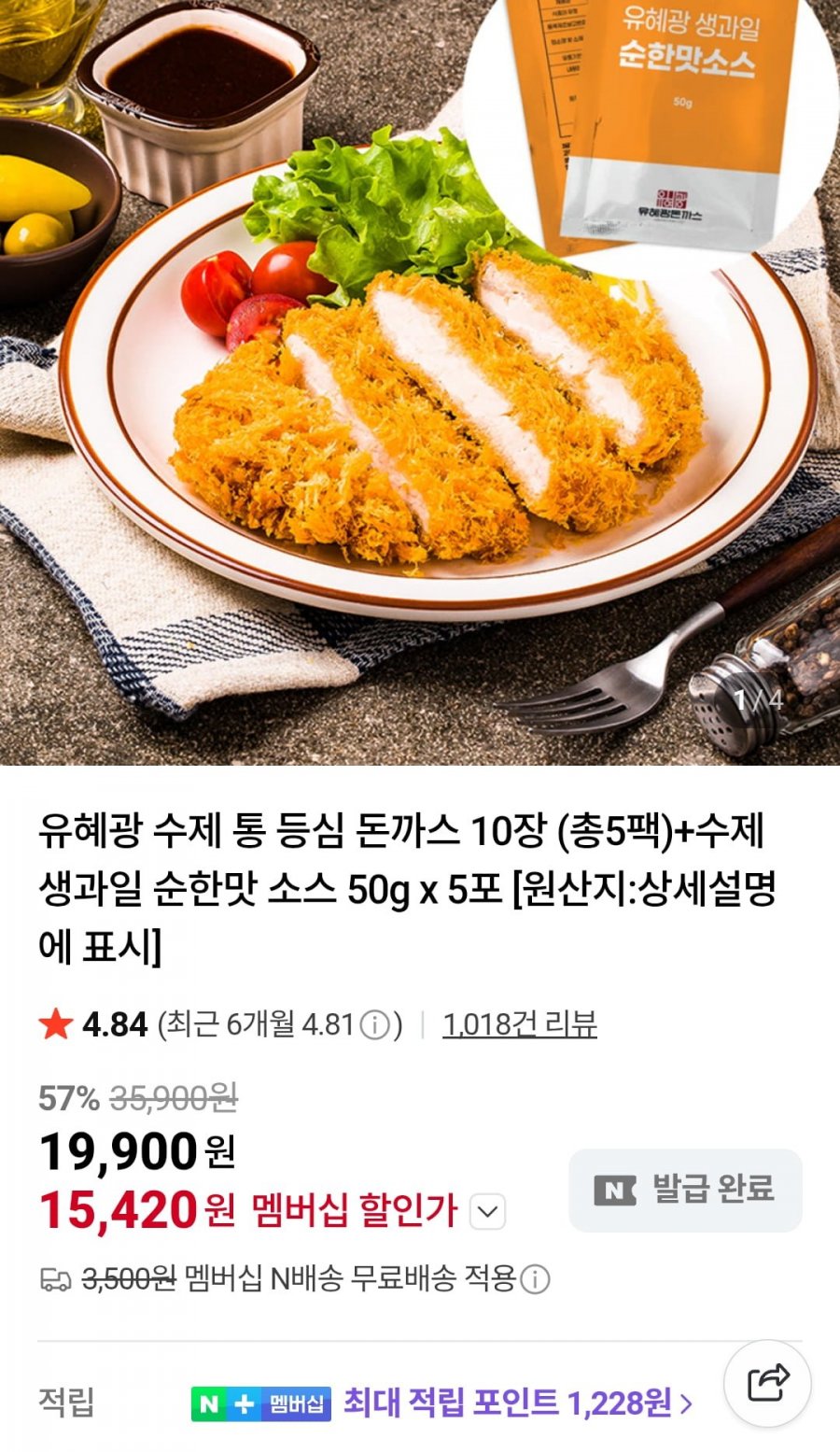Expand the 멤버십 할인가 price details
The image size is (840, 1452).
coord(486,1212)
